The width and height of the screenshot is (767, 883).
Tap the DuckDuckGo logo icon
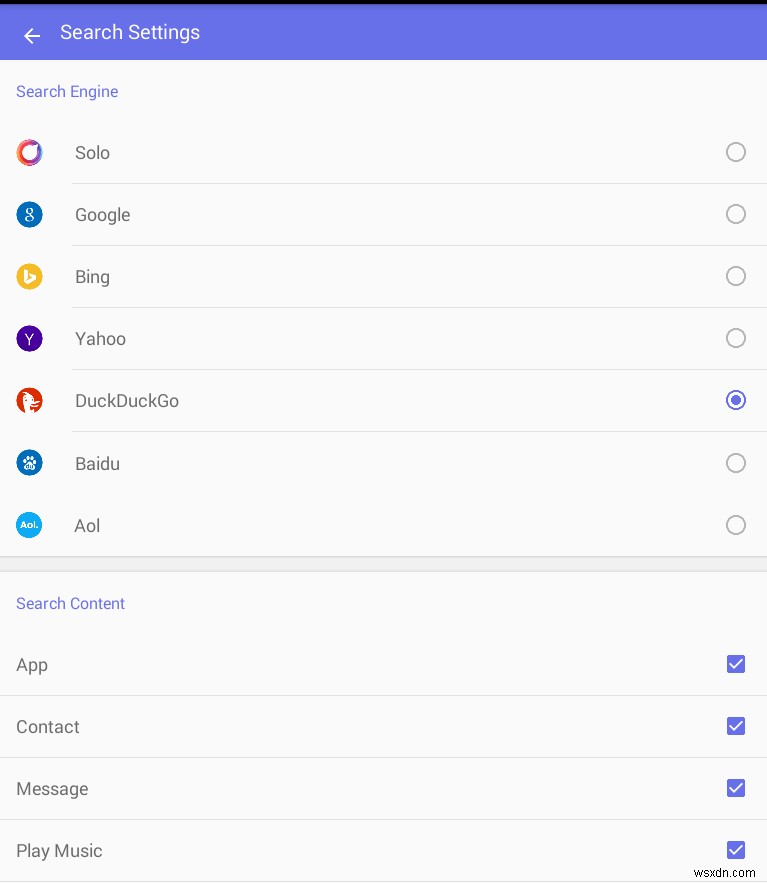tap(29, 400)
